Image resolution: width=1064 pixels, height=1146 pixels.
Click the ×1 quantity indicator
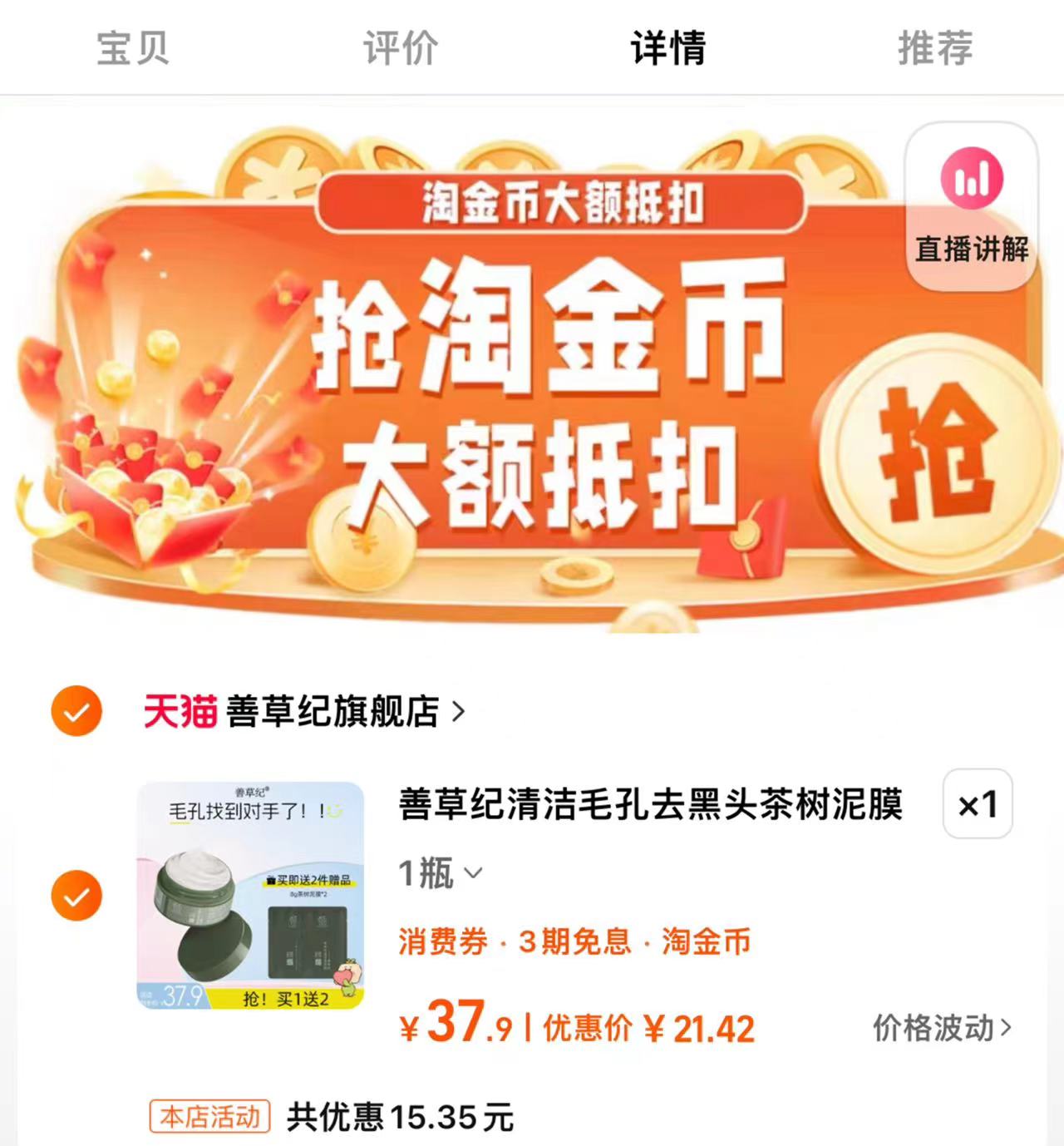pos(978,804)
